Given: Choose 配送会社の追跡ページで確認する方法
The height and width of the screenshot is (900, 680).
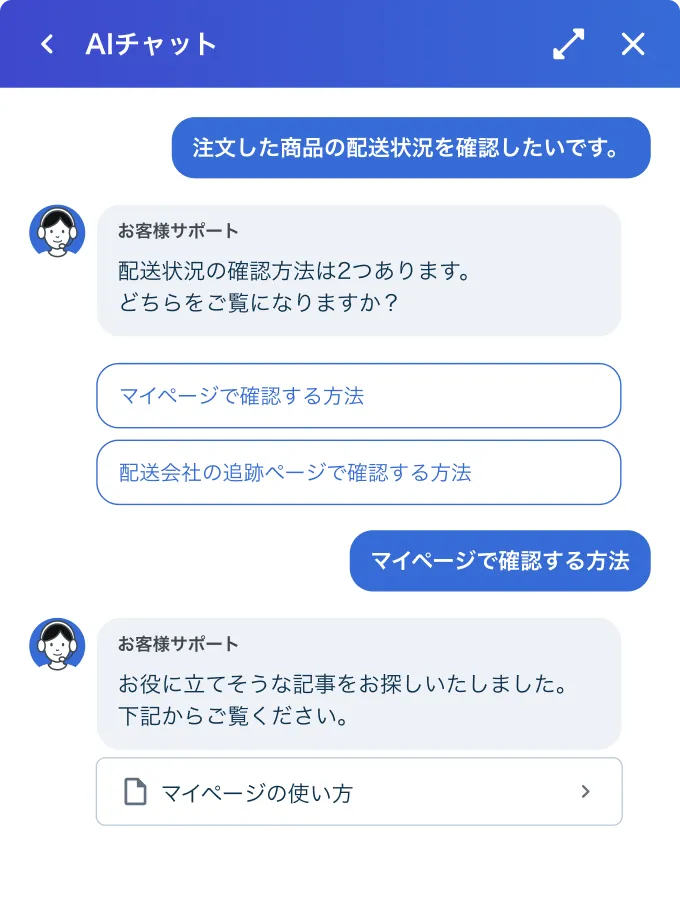Looking at the screenshot, I should 358,473.
